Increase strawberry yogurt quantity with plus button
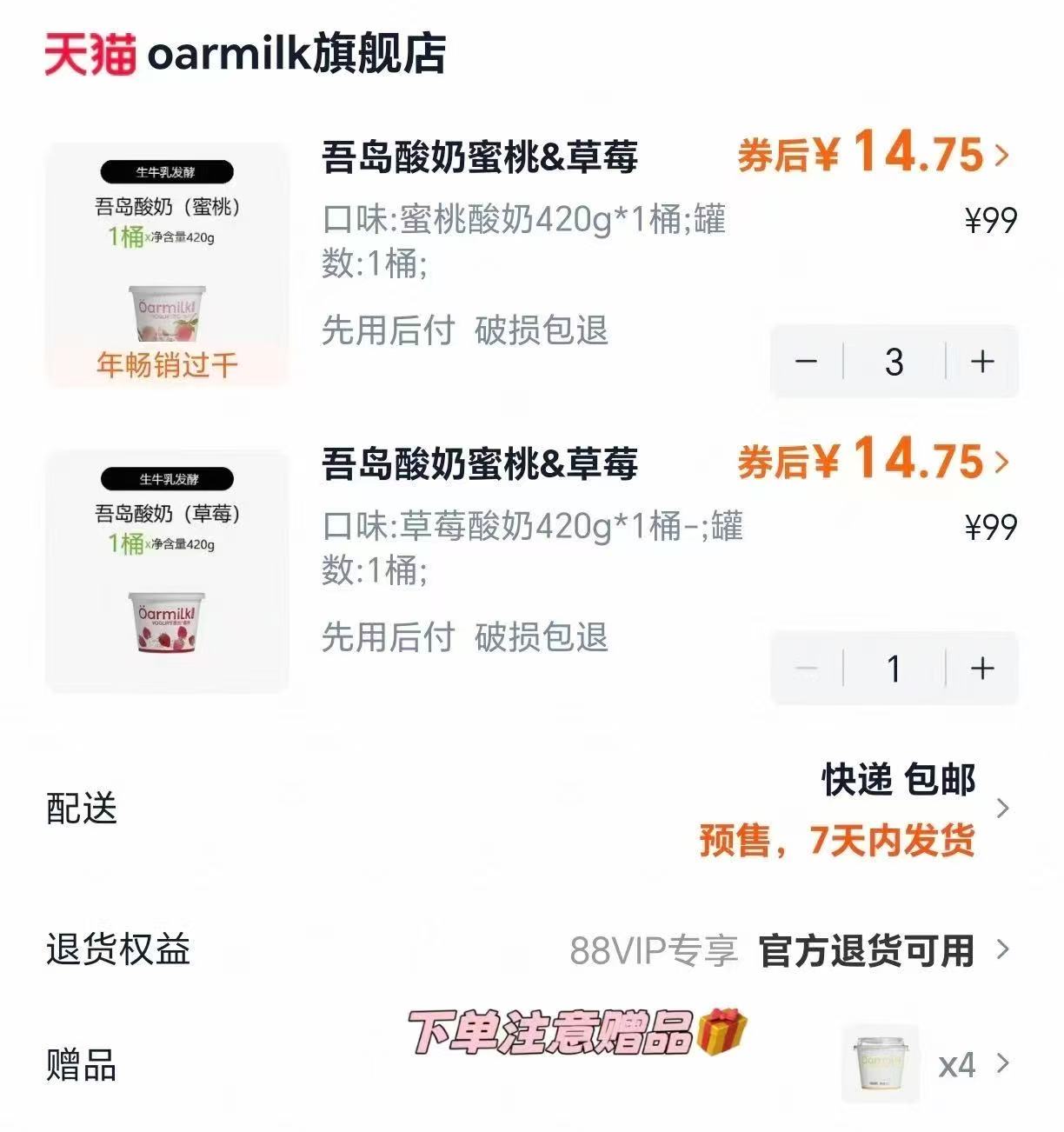 983,668
